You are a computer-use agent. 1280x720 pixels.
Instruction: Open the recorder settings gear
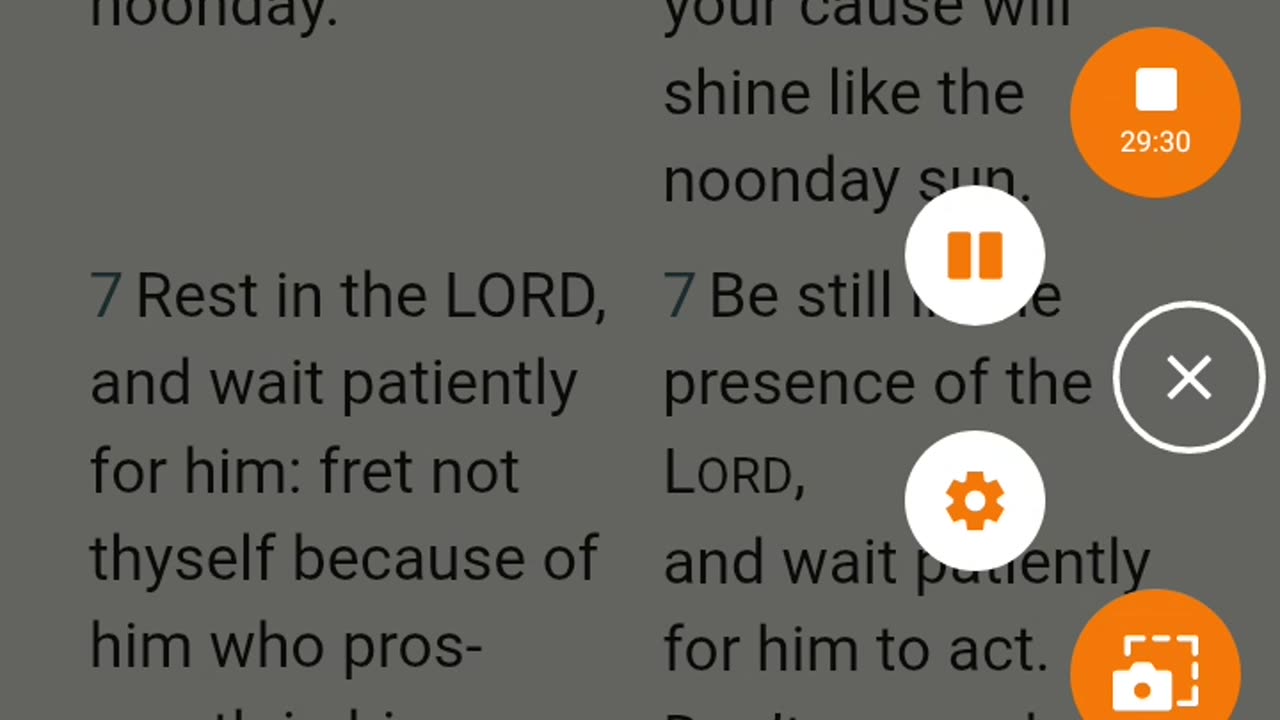click(975, 501)
